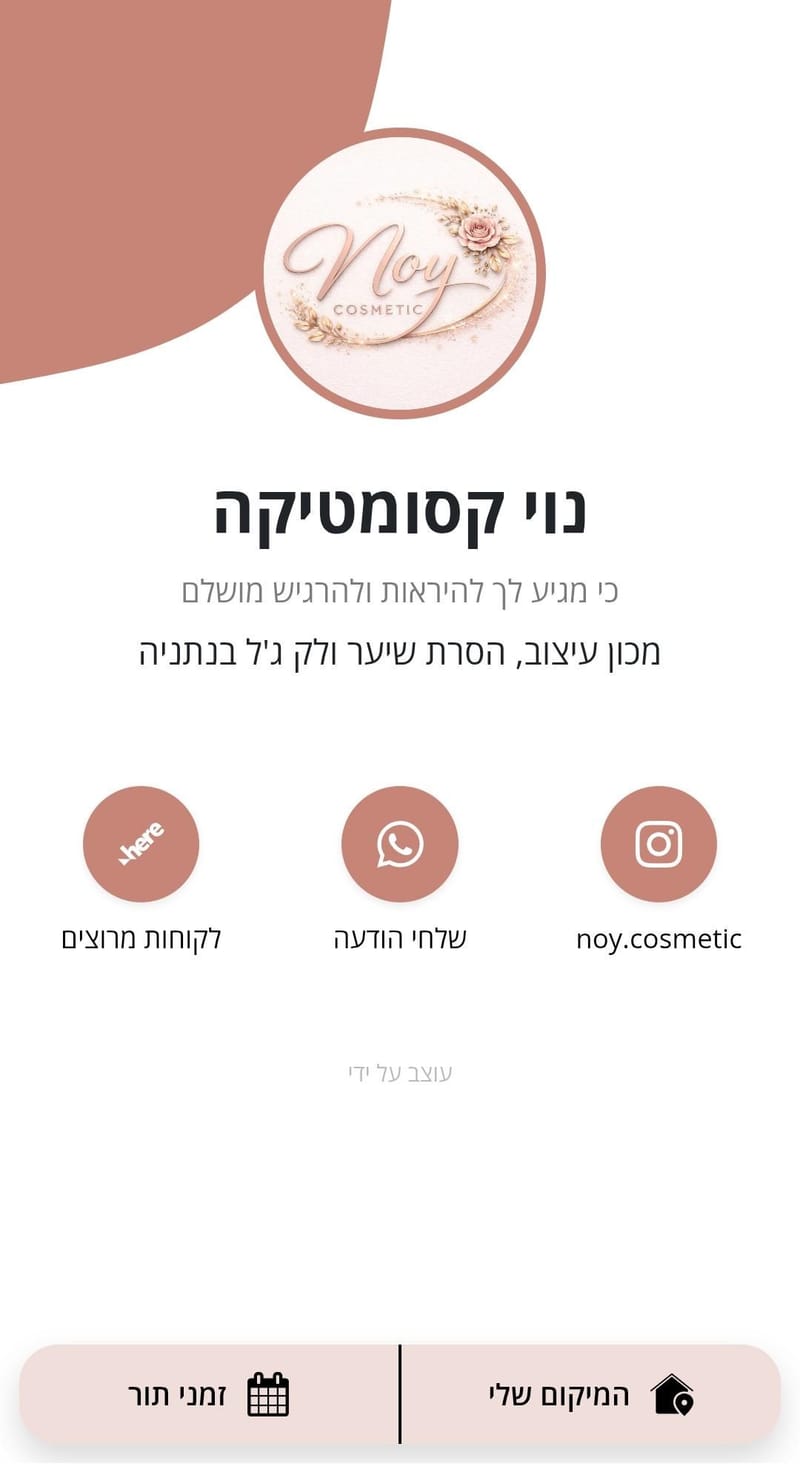Tap the WhatsApp phone symbol inside the circle
Screen dimensions: 800x1464
[x=400, y=844]
